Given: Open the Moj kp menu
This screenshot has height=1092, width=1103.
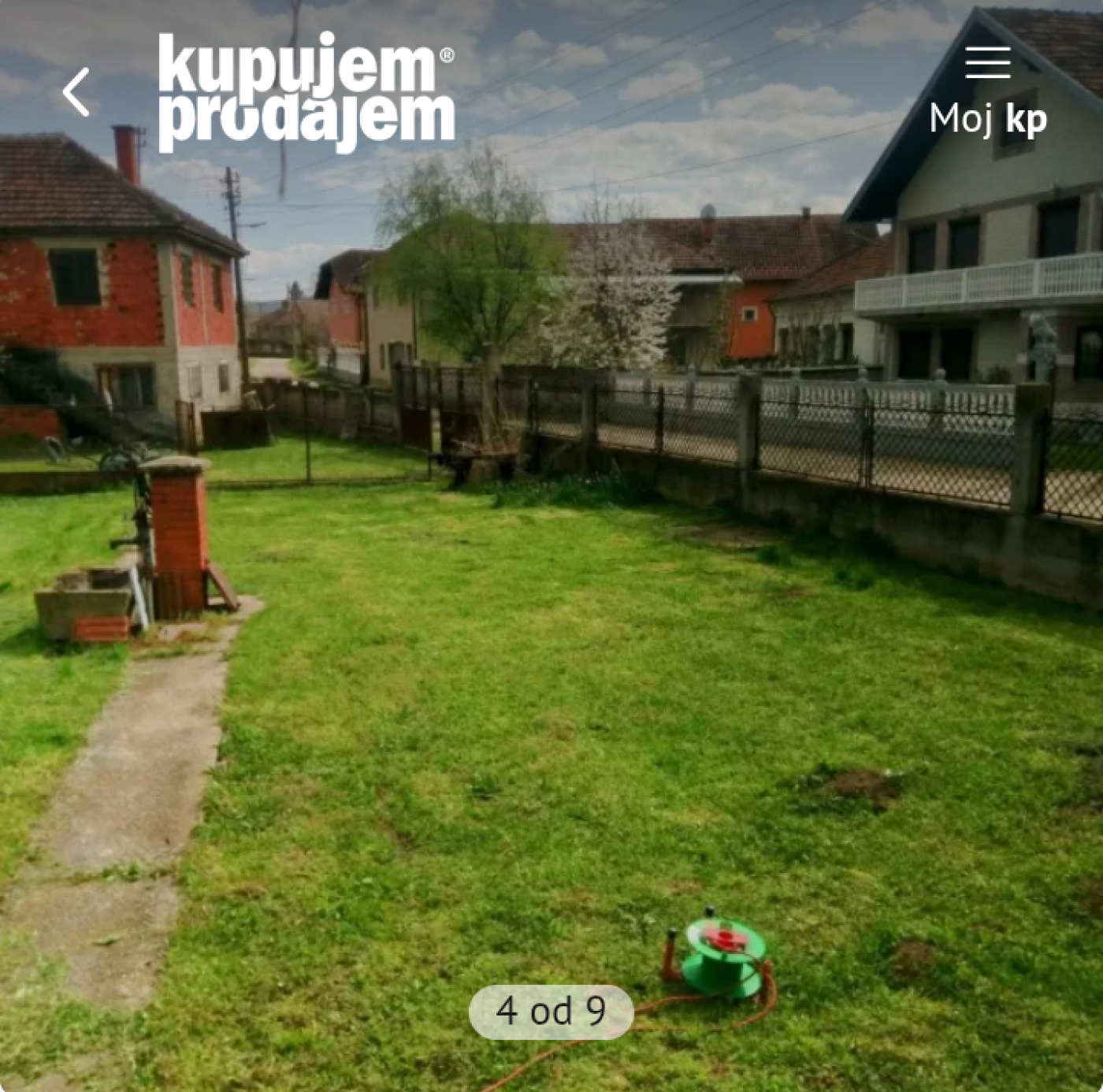Looking at the screenshot, I should pos(988,92).
